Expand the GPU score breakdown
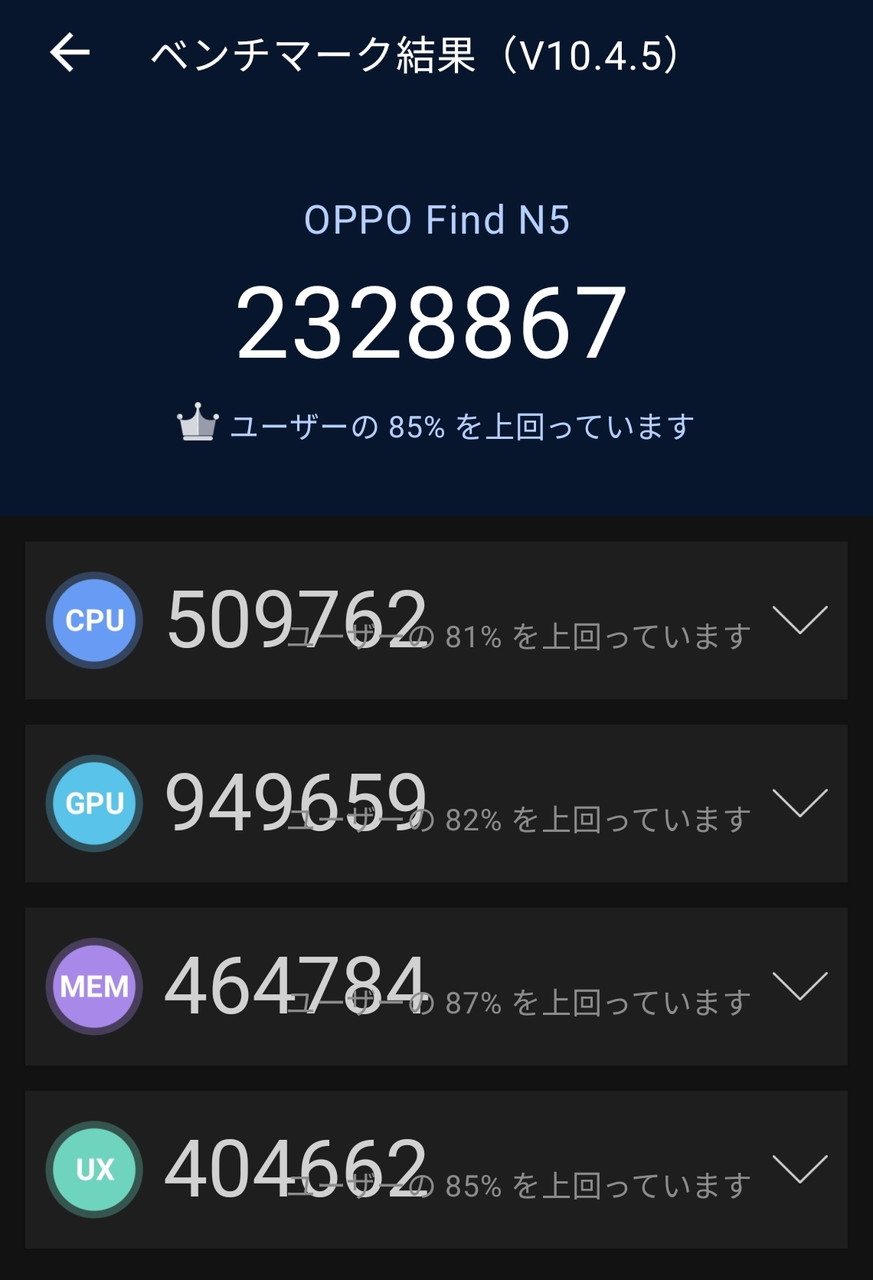The width and height of the screenshot is (873, 1280). tap(800, 803)
